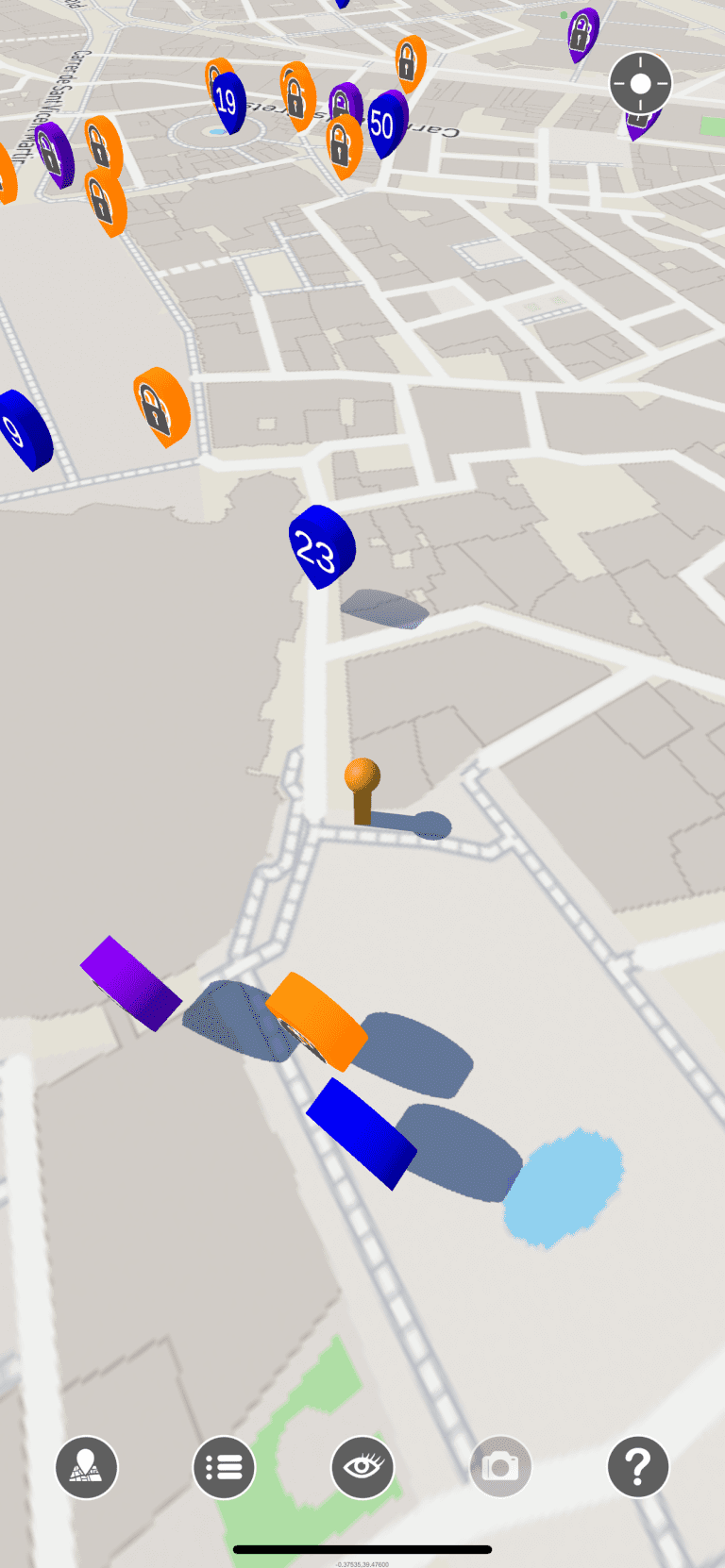Select the blue marker numbered 19
725x1568 pixels.
tap(228, 102)
